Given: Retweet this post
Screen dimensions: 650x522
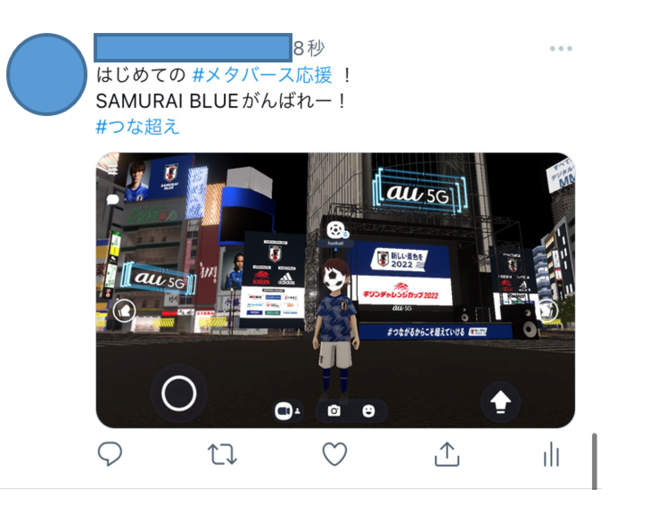Looking at the screenshot, I should pos(222,455).
